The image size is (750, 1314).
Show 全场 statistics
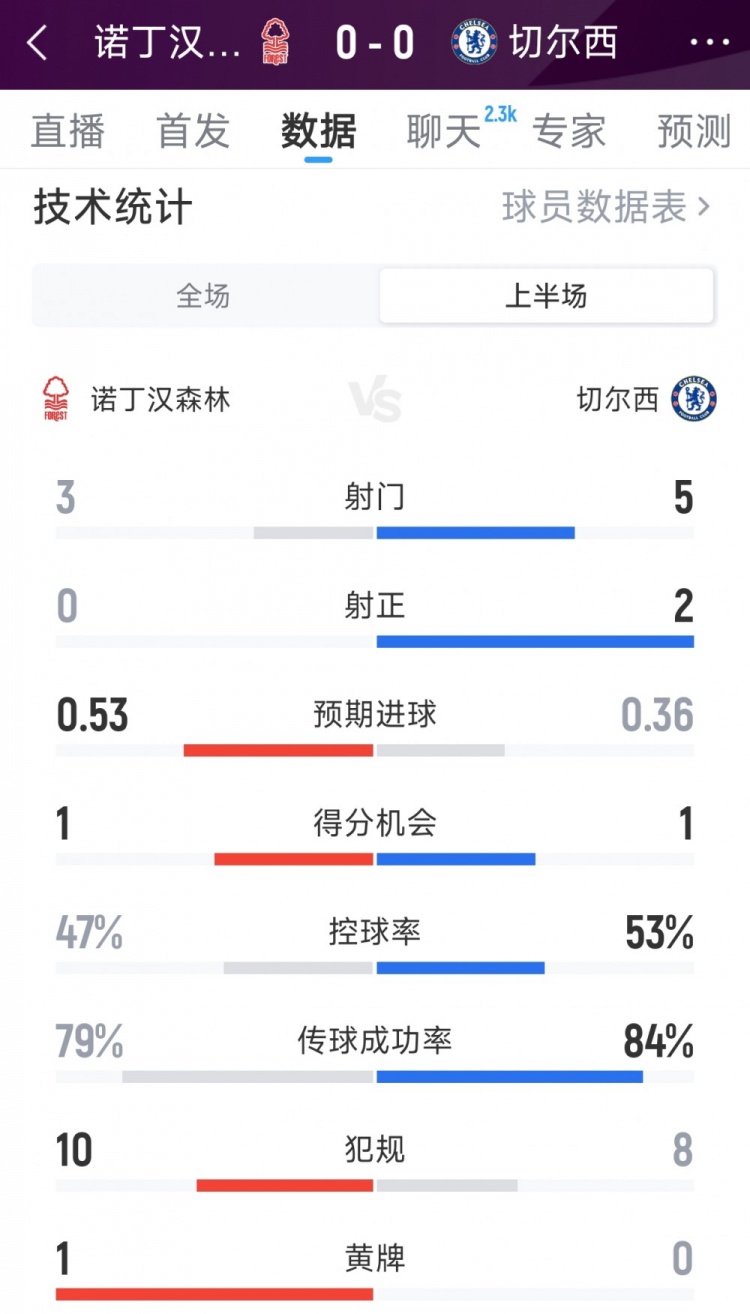click(204, 296)
